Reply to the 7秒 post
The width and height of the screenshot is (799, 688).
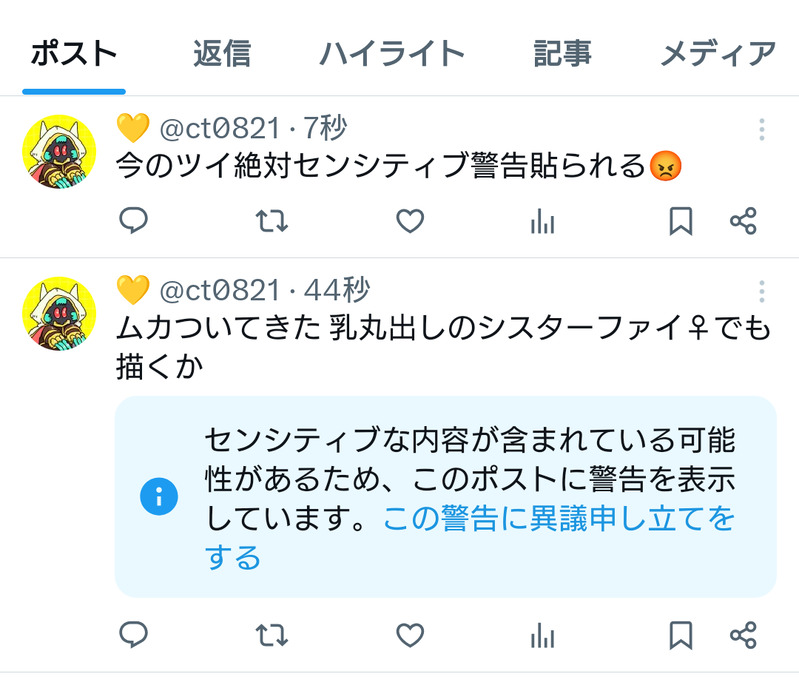click(x=134, y=221)
